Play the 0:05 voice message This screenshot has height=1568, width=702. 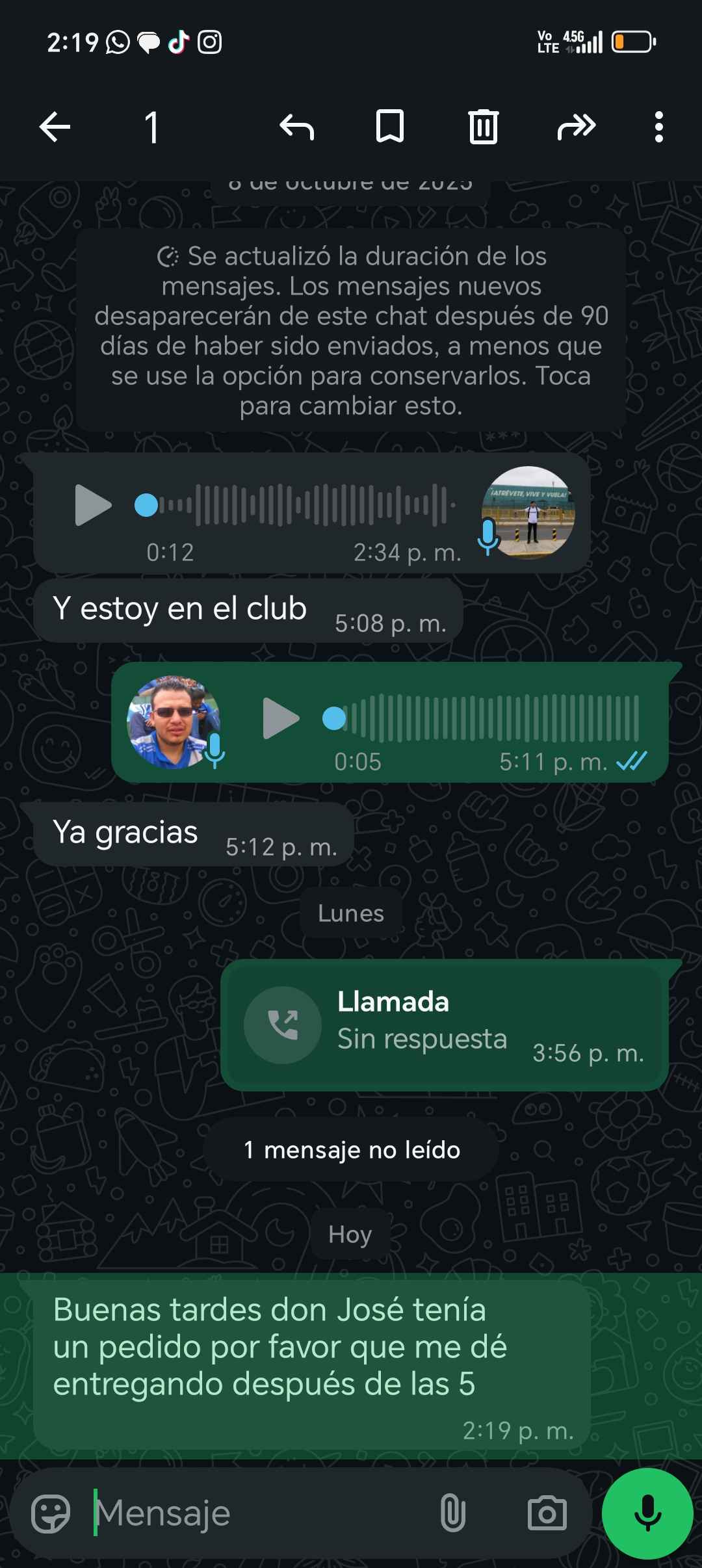pyautogui.click(x=281, y=718)
